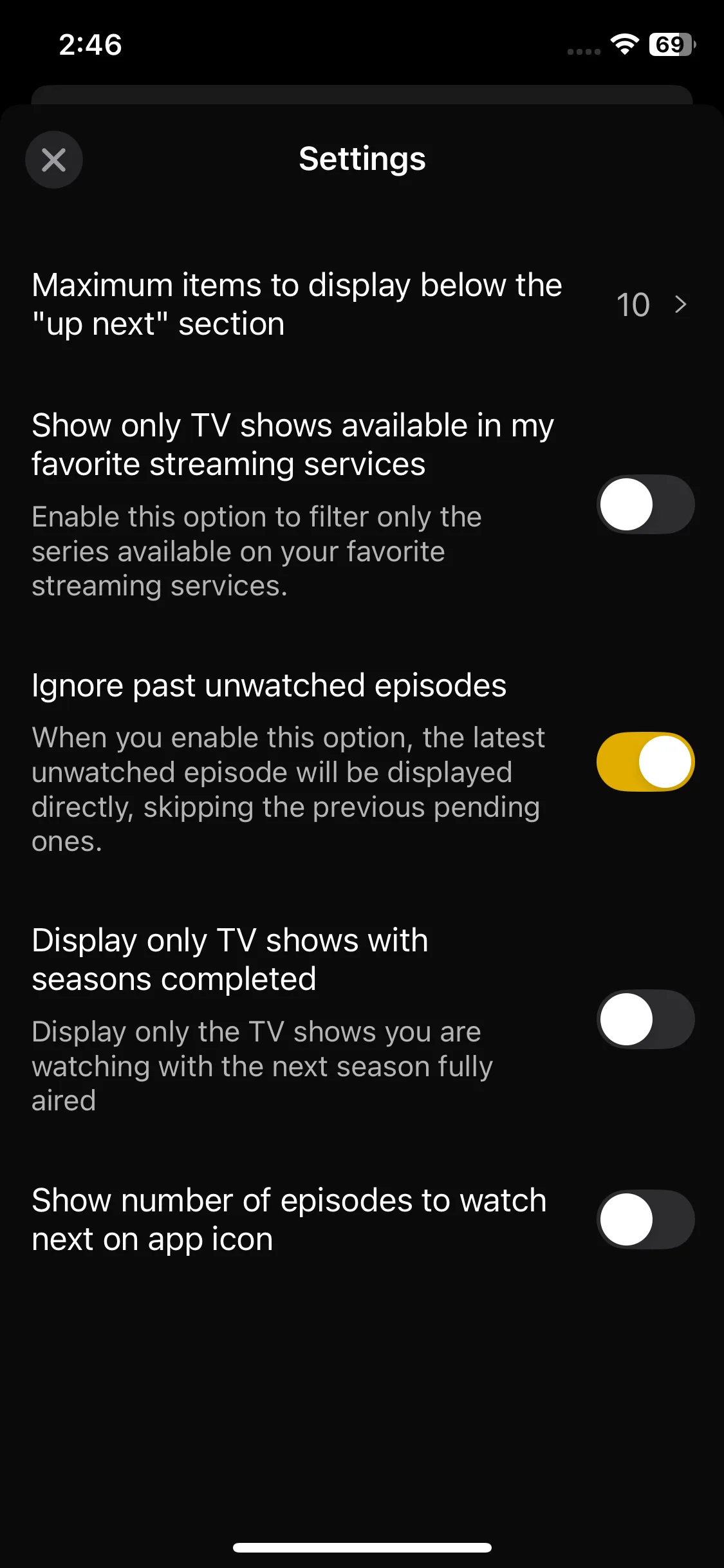The image size is (724, 1568).
Task: Close the Settings sheet
Action: click(54, 160)
